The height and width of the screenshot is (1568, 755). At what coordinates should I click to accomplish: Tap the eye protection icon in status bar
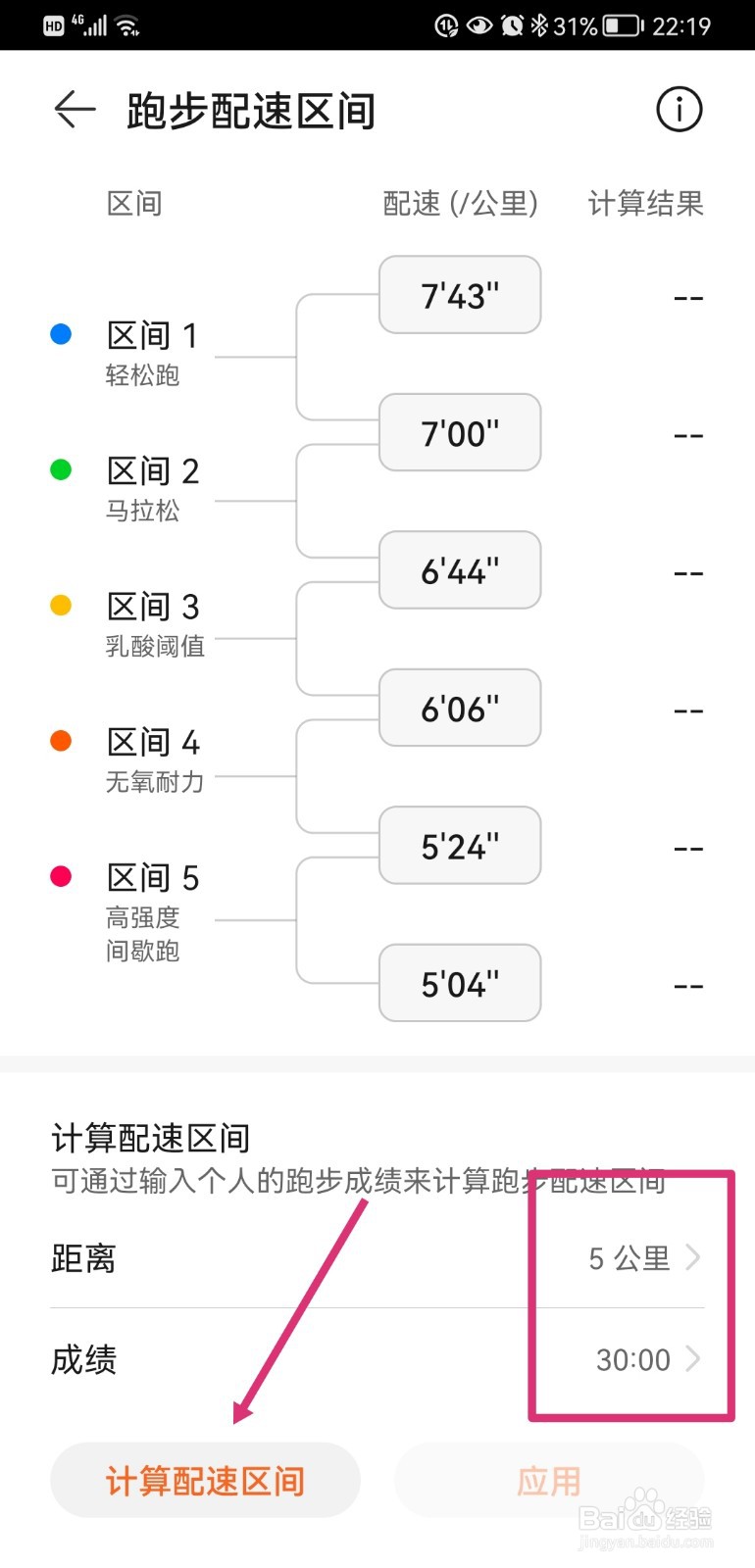(x=478, y=26)
